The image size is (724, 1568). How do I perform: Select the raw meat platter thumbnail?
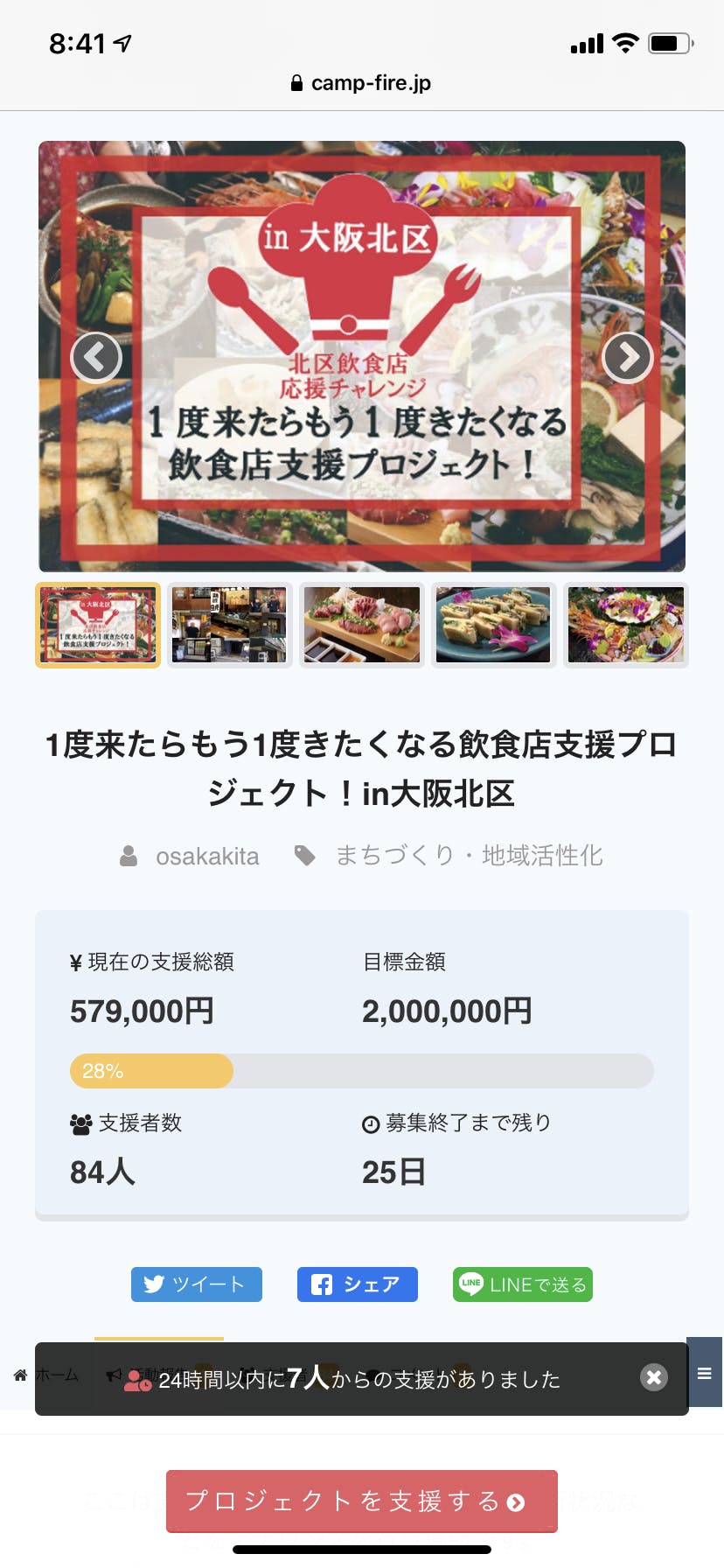point(361,625)
